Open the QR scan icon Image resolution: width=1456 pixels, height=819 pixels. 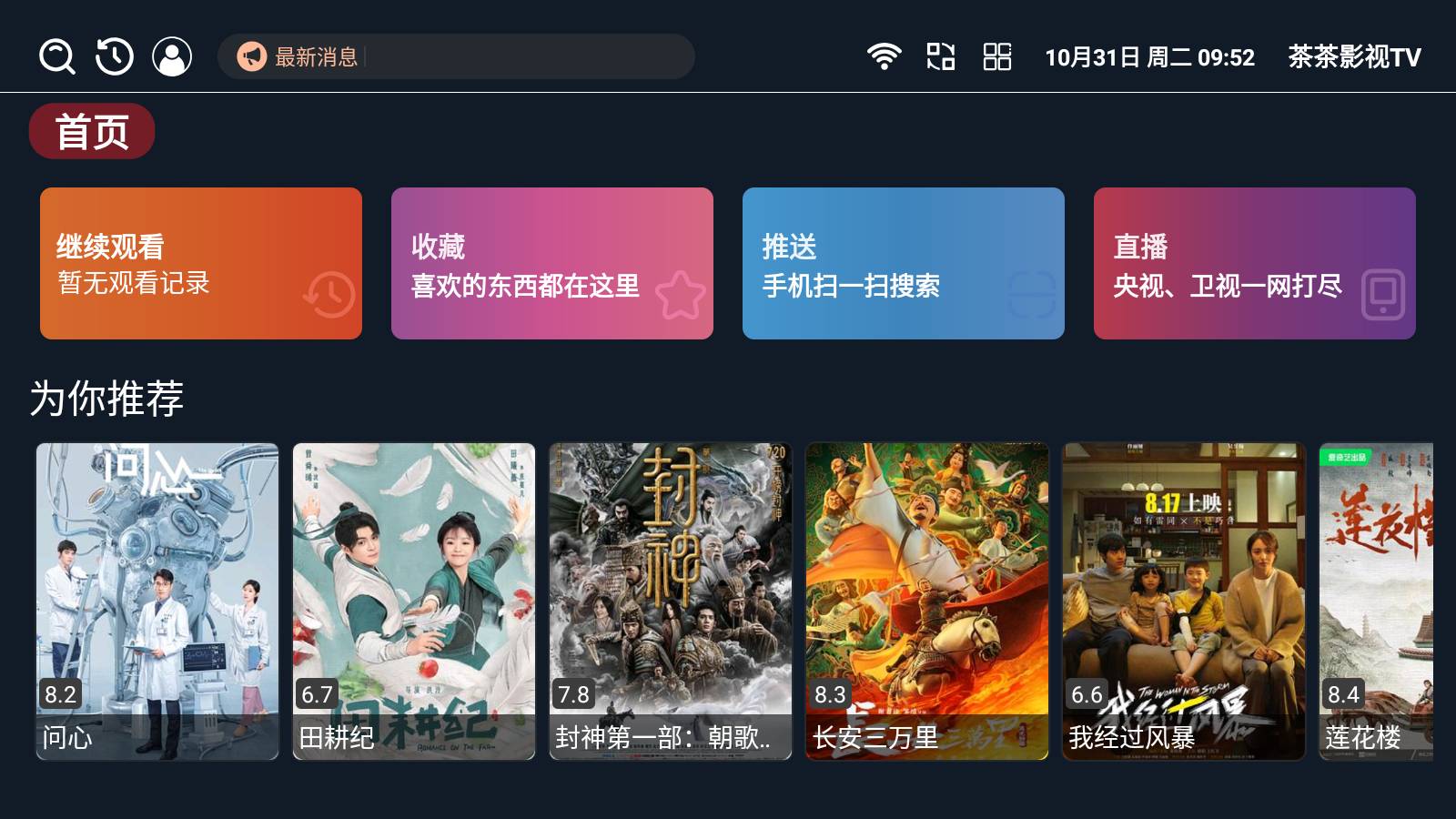pyautogui.click(x=940, y=56)
